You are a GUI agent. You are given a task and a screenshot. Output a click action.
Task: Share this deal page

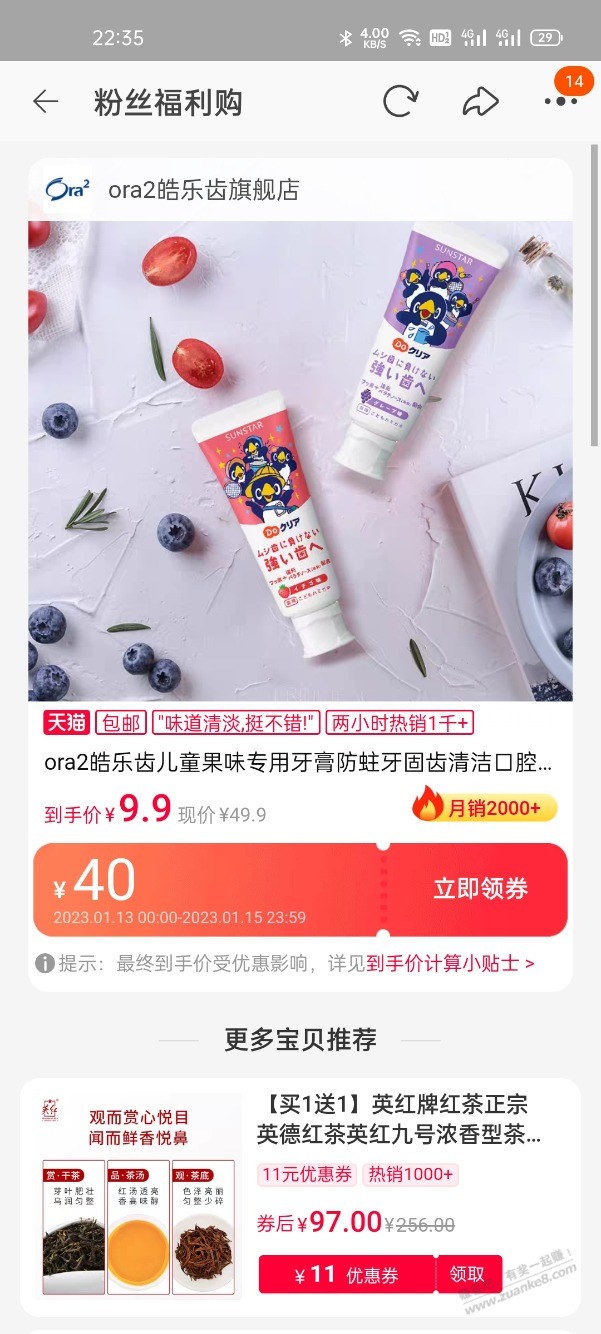click(480, 102)
